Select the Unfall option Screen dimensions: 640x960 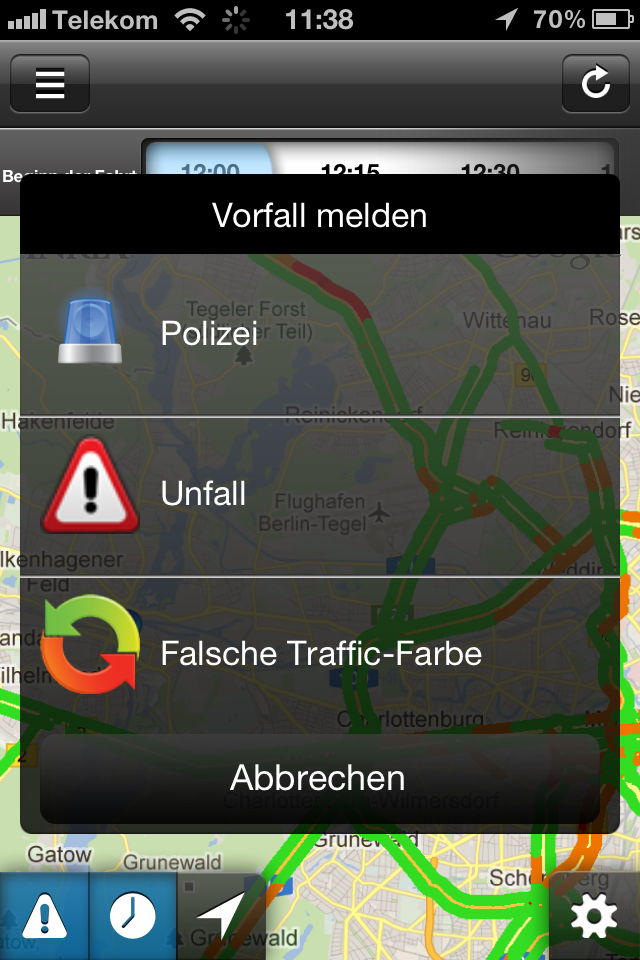click(x=320, y=495)
